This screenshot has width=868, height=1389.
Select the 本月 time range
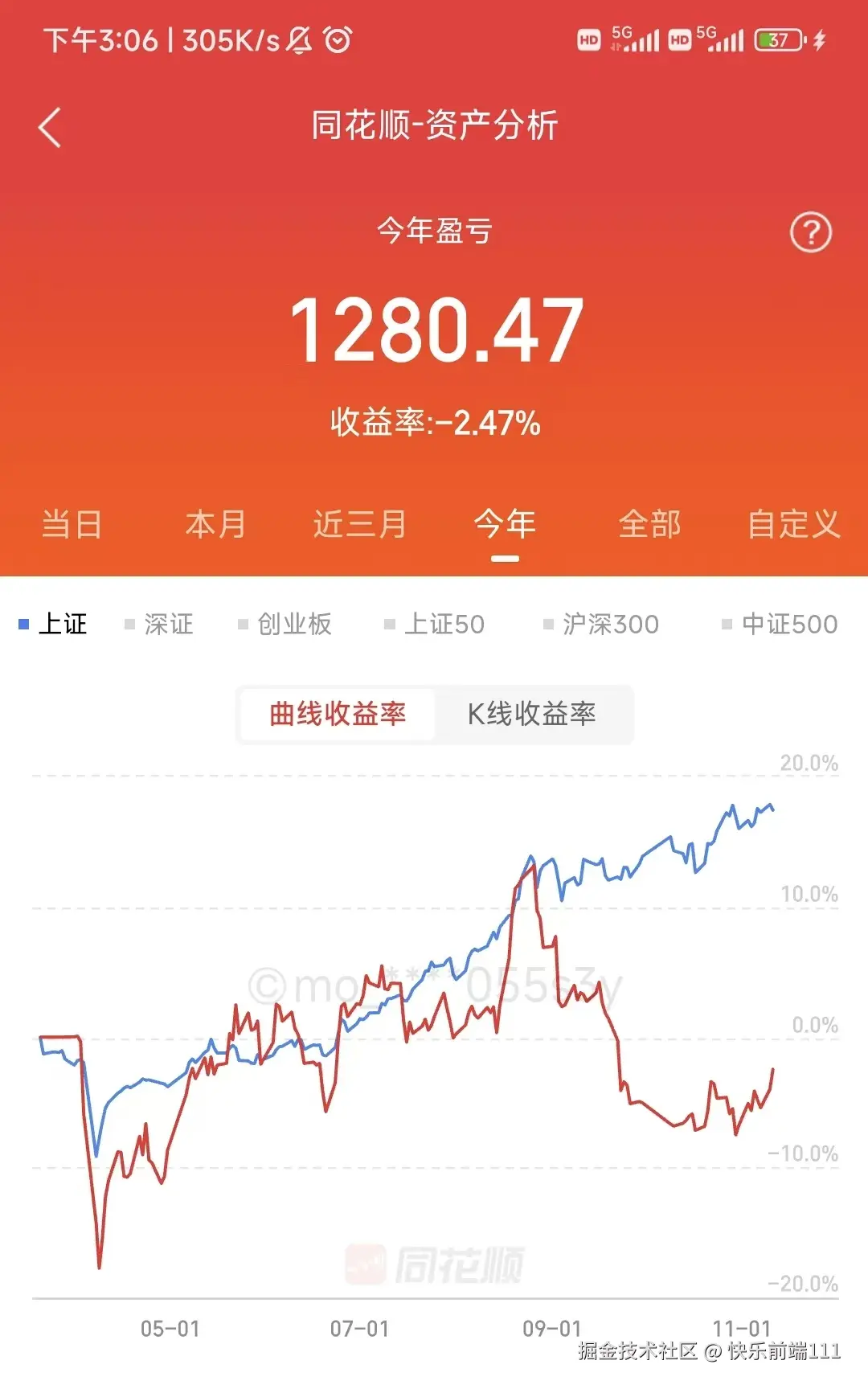[215, 523]
